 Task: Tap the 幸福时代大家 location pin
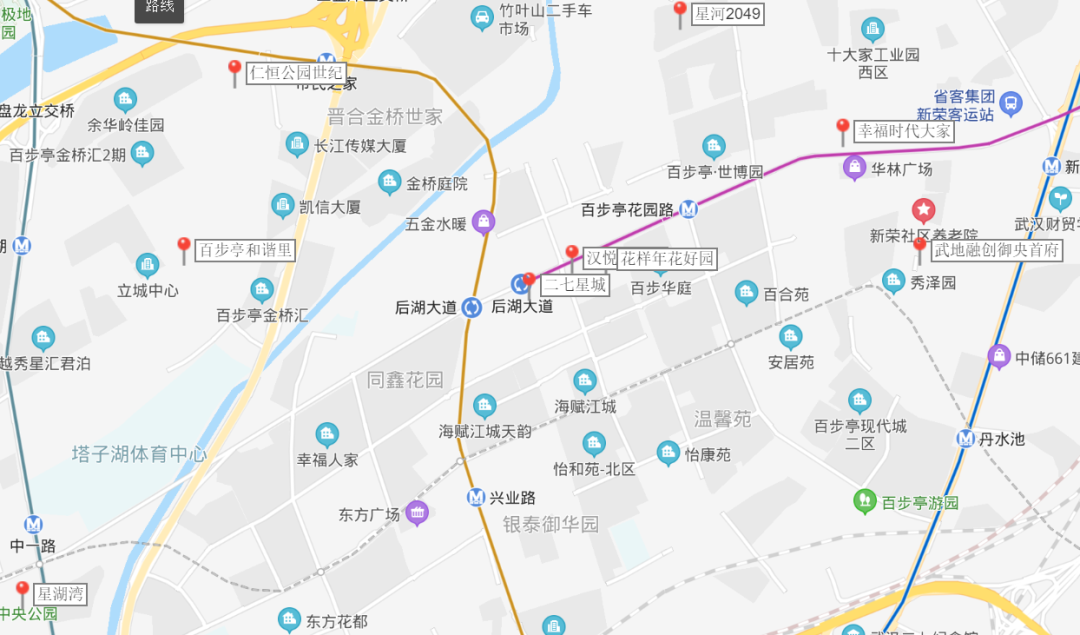pos(843,130)
